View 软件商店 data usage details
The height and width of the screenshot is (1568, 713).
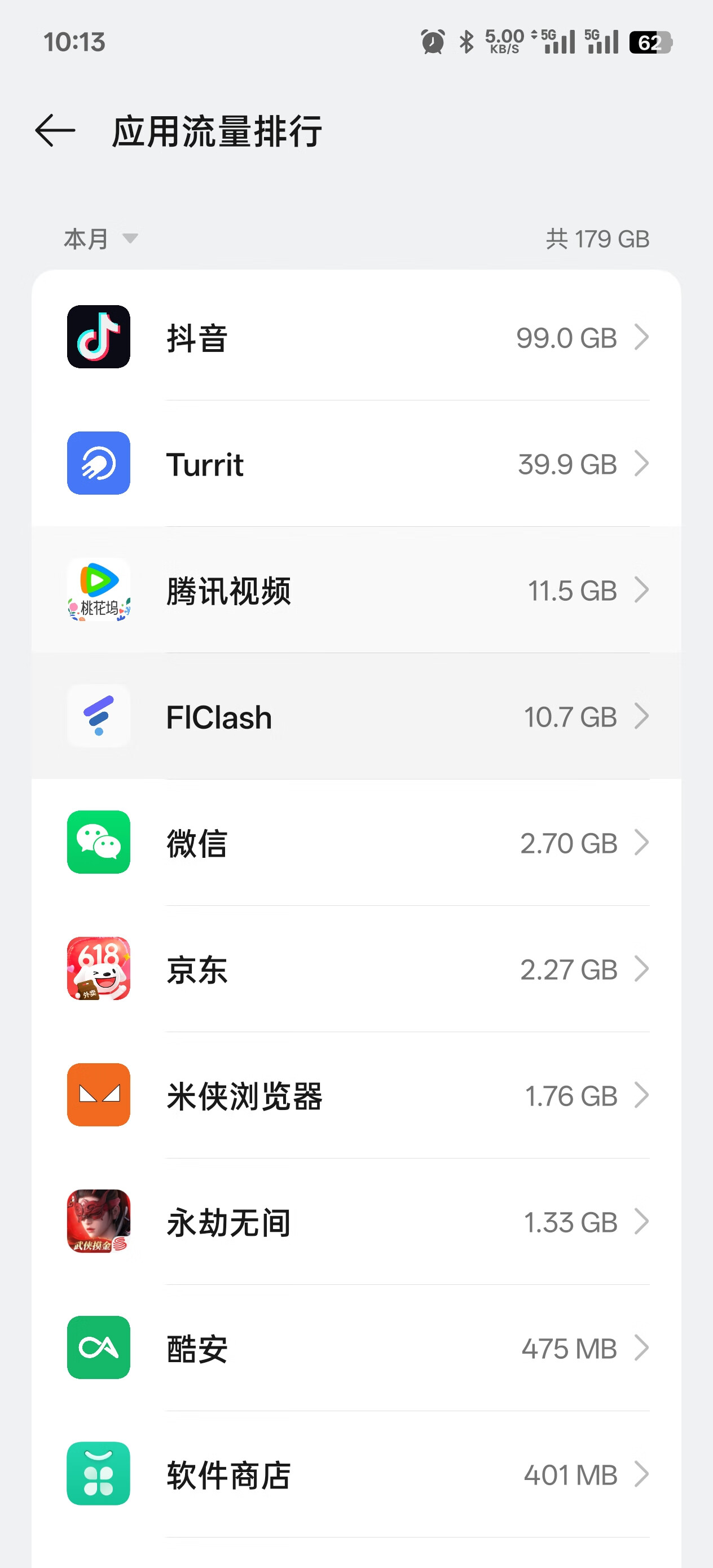356,1474
